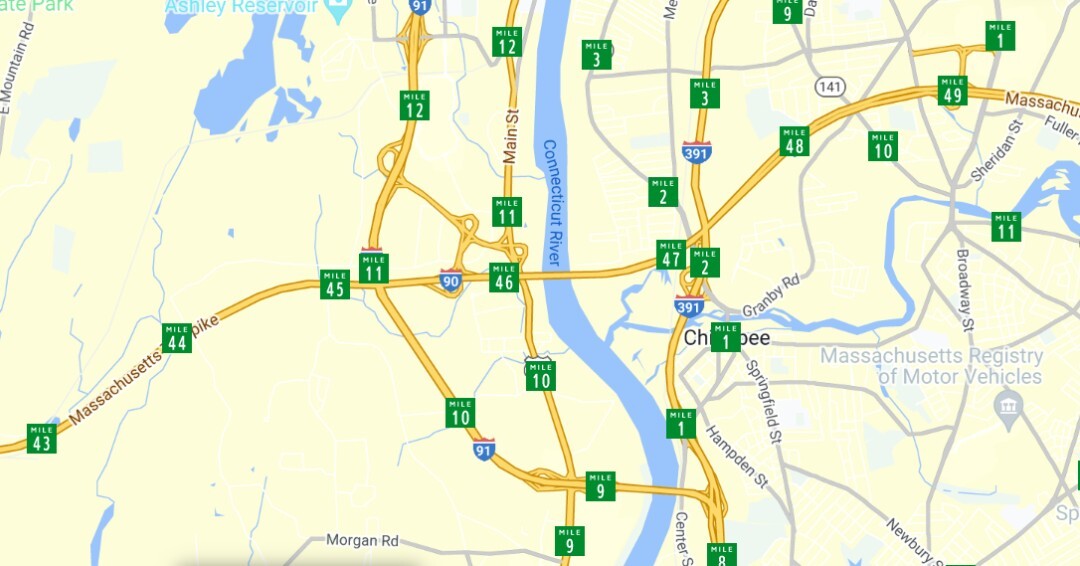Tap the Ashley Reservoir place pin
Image resolution: width=1080 pixels, height=566 pixels.
point(339,12)
